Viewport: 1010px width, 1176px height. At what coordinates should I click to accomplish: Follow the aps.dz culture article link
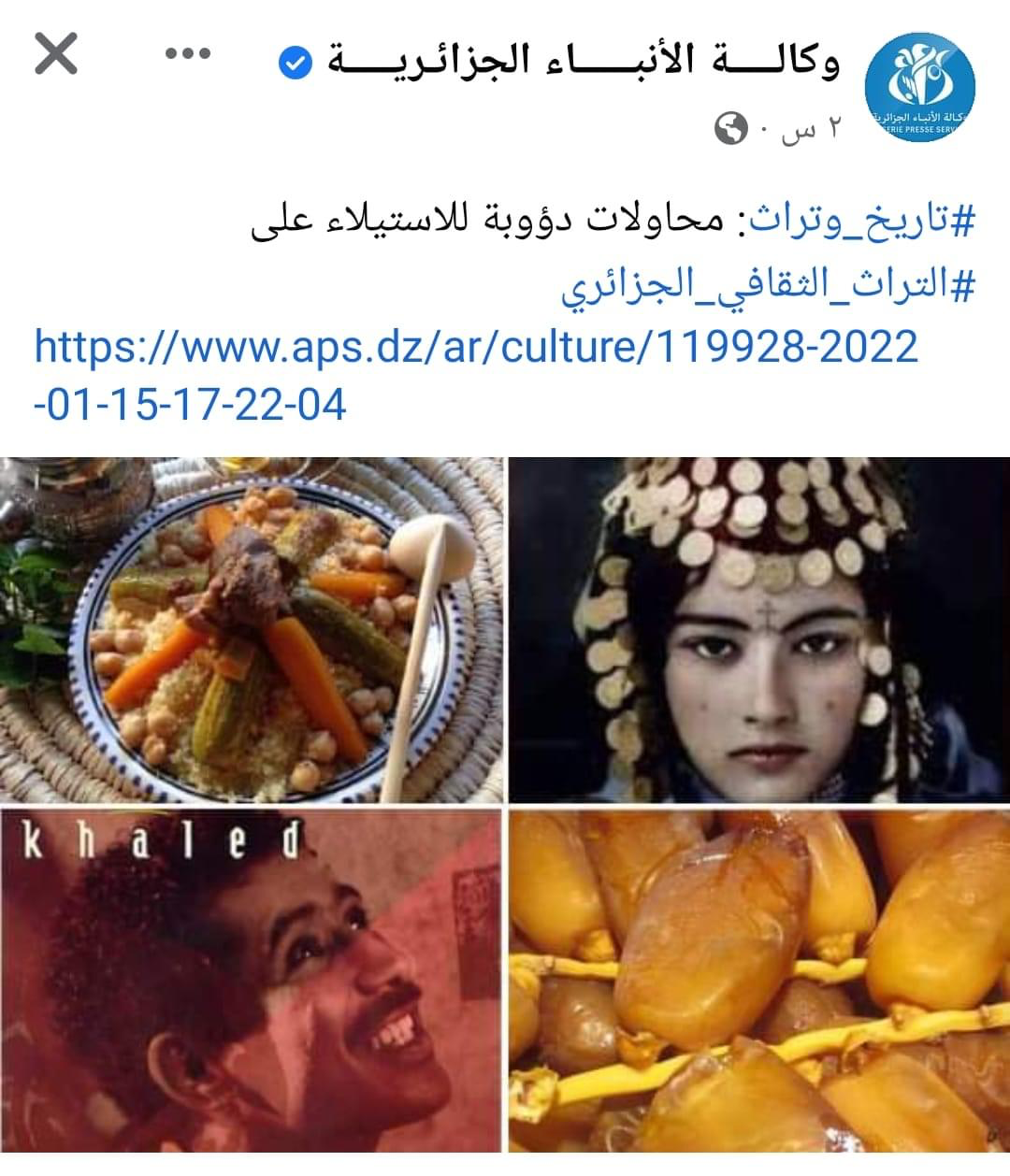pyautogui.click(x=475, y=347)
